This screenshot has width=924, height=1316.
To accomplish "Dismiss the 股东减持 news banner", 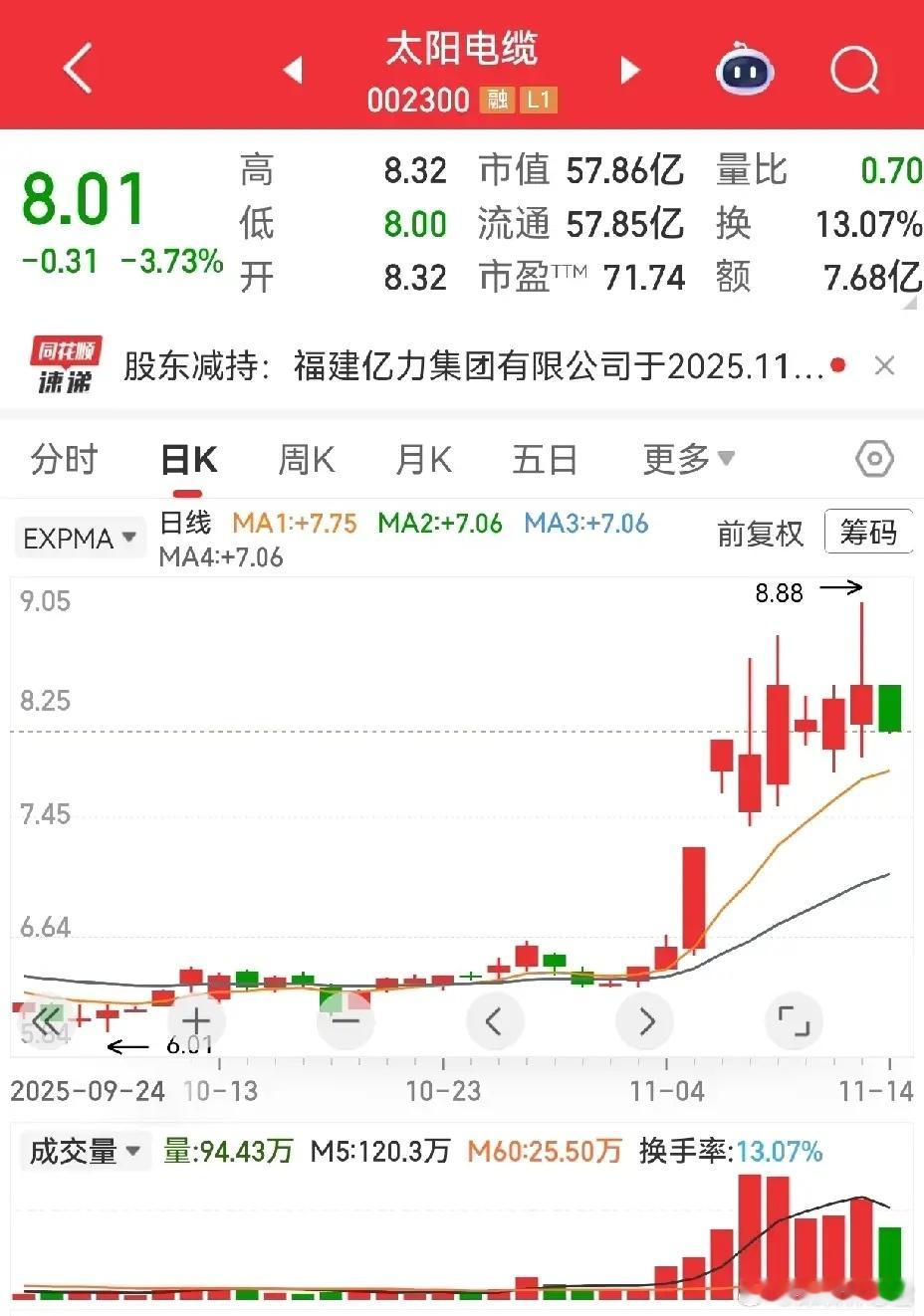I will point(884,365).
